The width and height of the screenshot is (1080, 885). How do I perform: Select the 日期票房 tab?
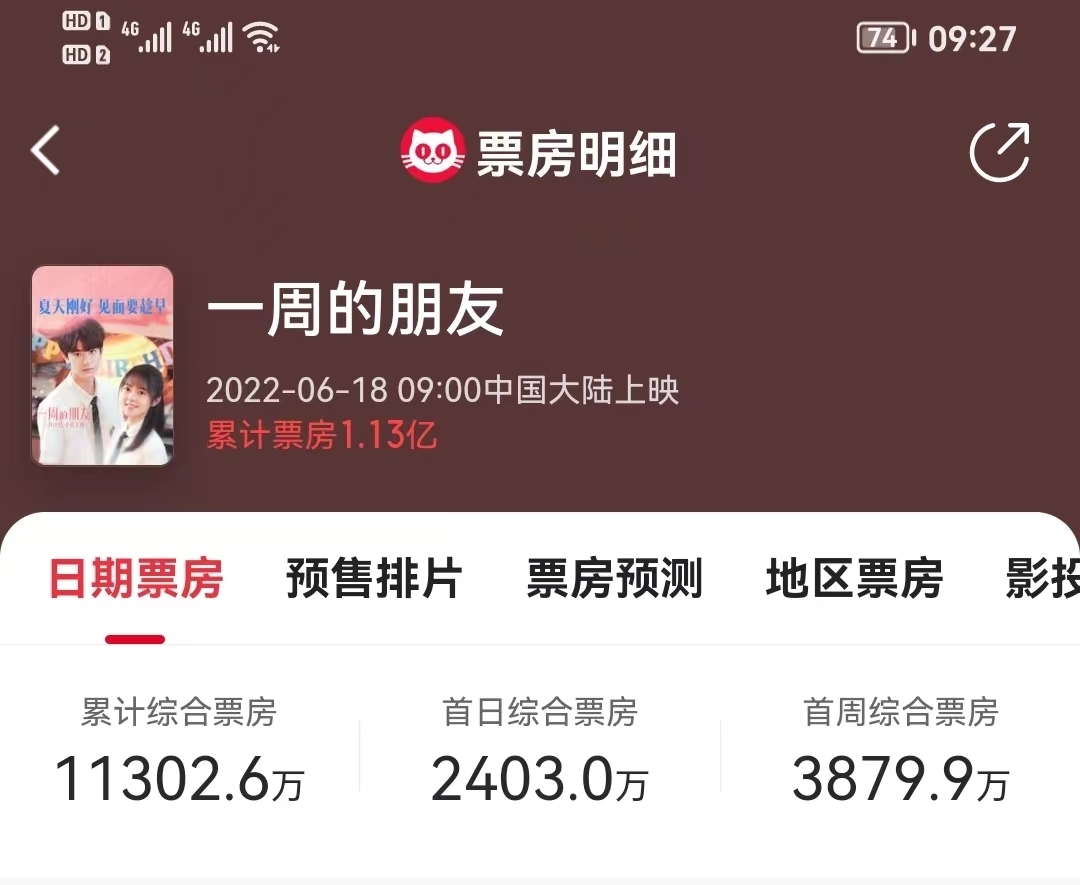point(136,579)
